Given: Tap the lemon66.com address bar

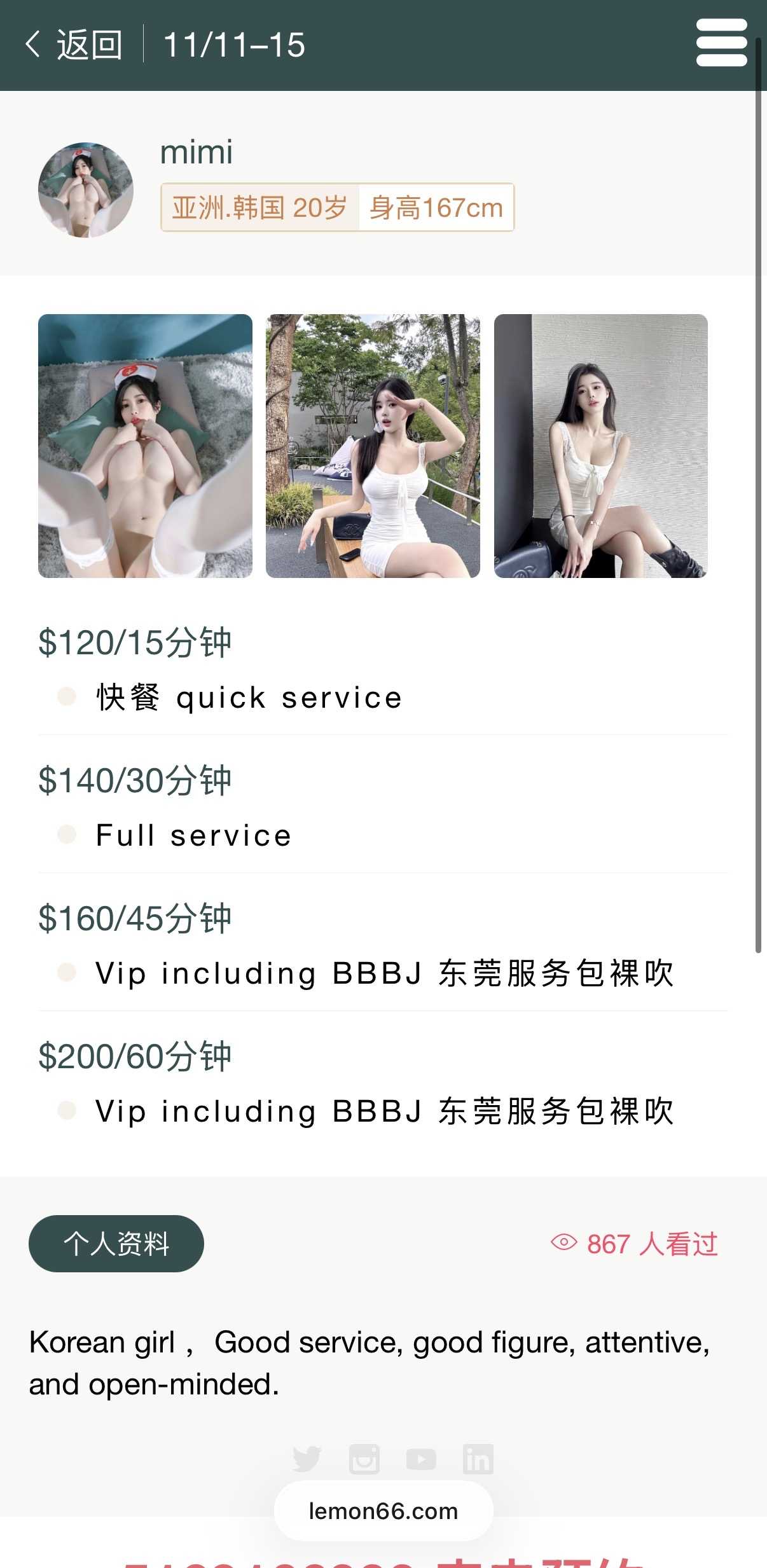Looking at the screenshot, I should 383,1511.
